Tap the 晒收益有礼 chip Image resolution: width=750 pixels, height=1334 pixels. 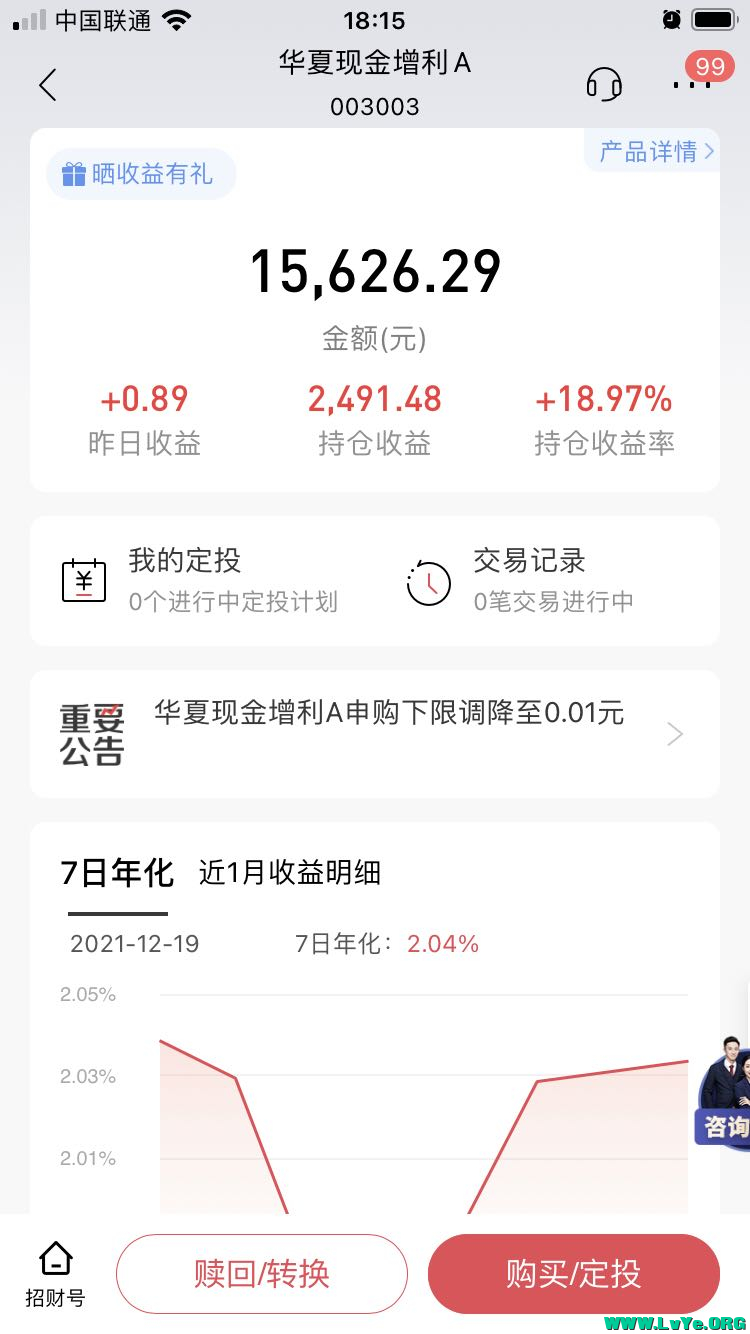tap(140, 174)
